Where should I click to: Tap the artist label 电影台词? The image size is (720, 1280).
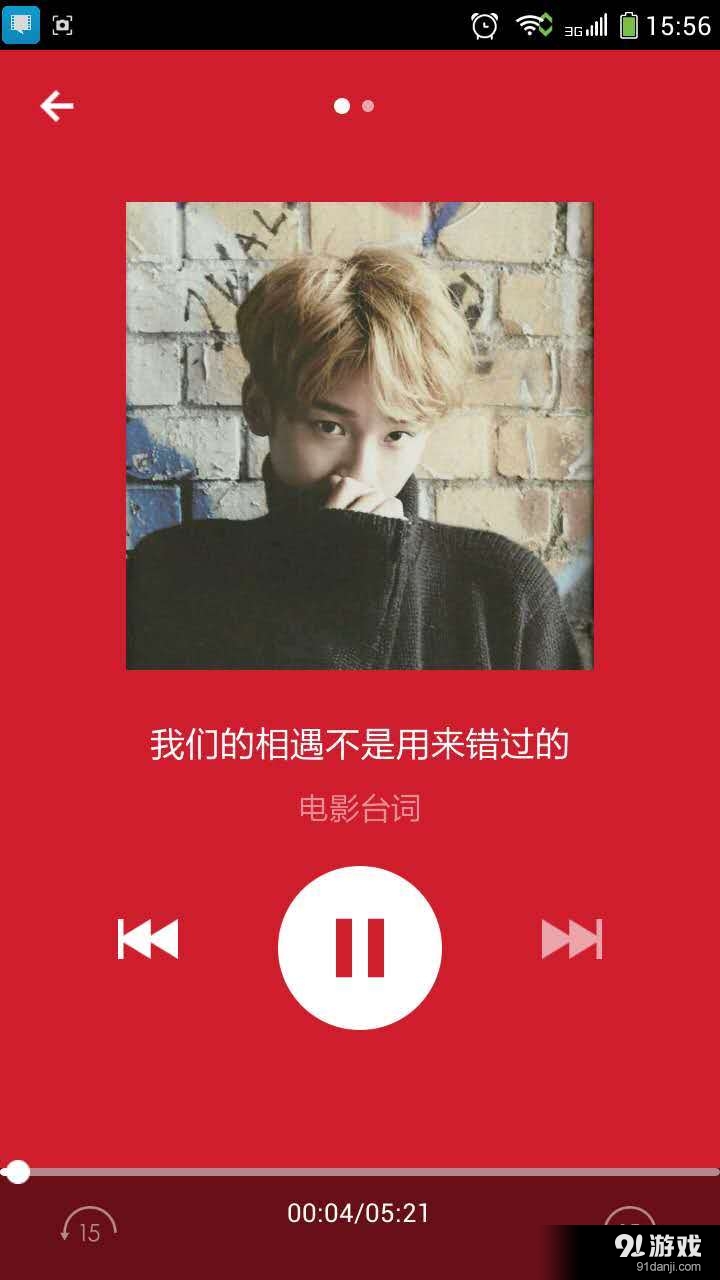[360, 810]
